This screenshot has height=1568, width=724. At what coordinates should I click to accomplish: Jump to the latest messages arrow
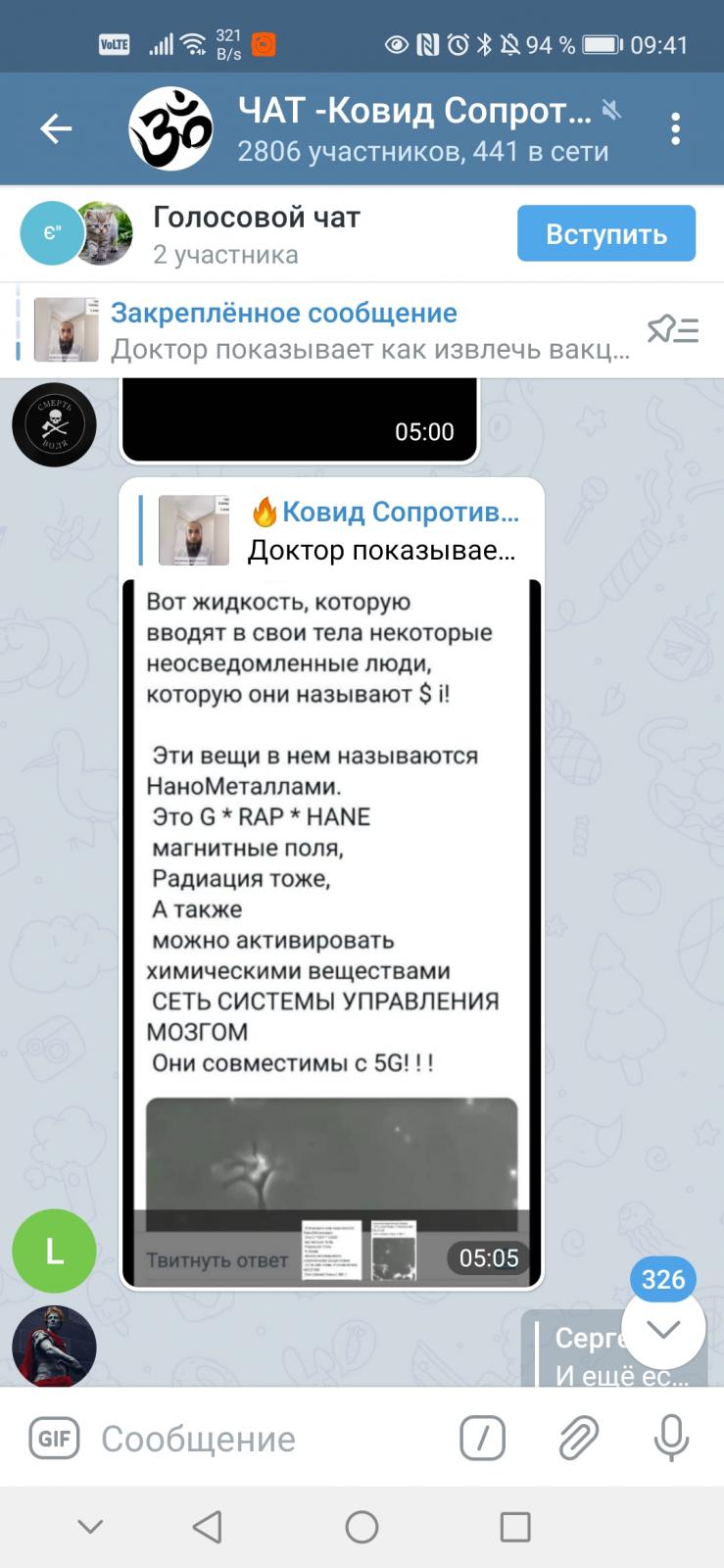click(x=663, y=1328)
